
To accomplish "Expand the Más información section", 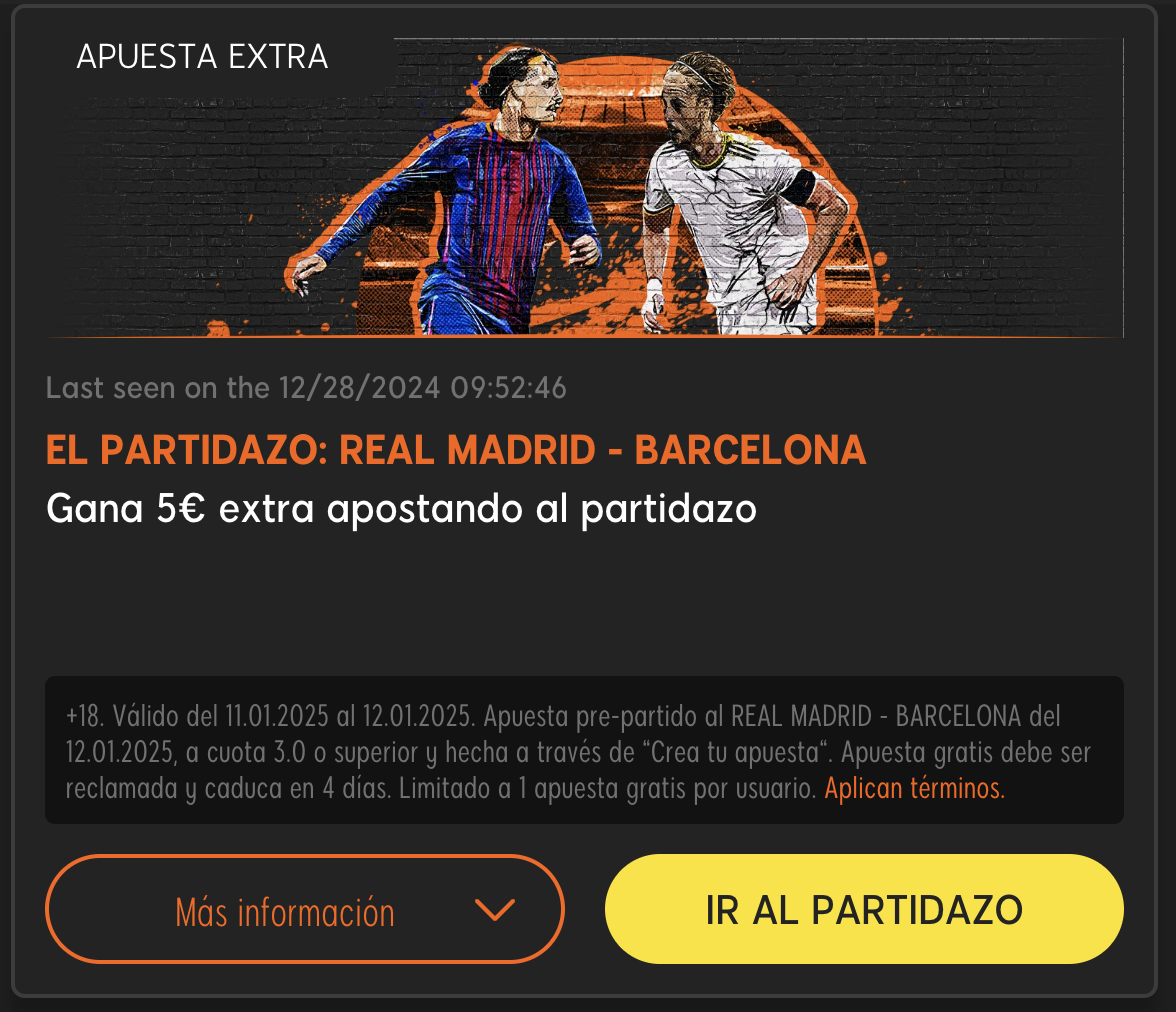I will coord(305,910).
